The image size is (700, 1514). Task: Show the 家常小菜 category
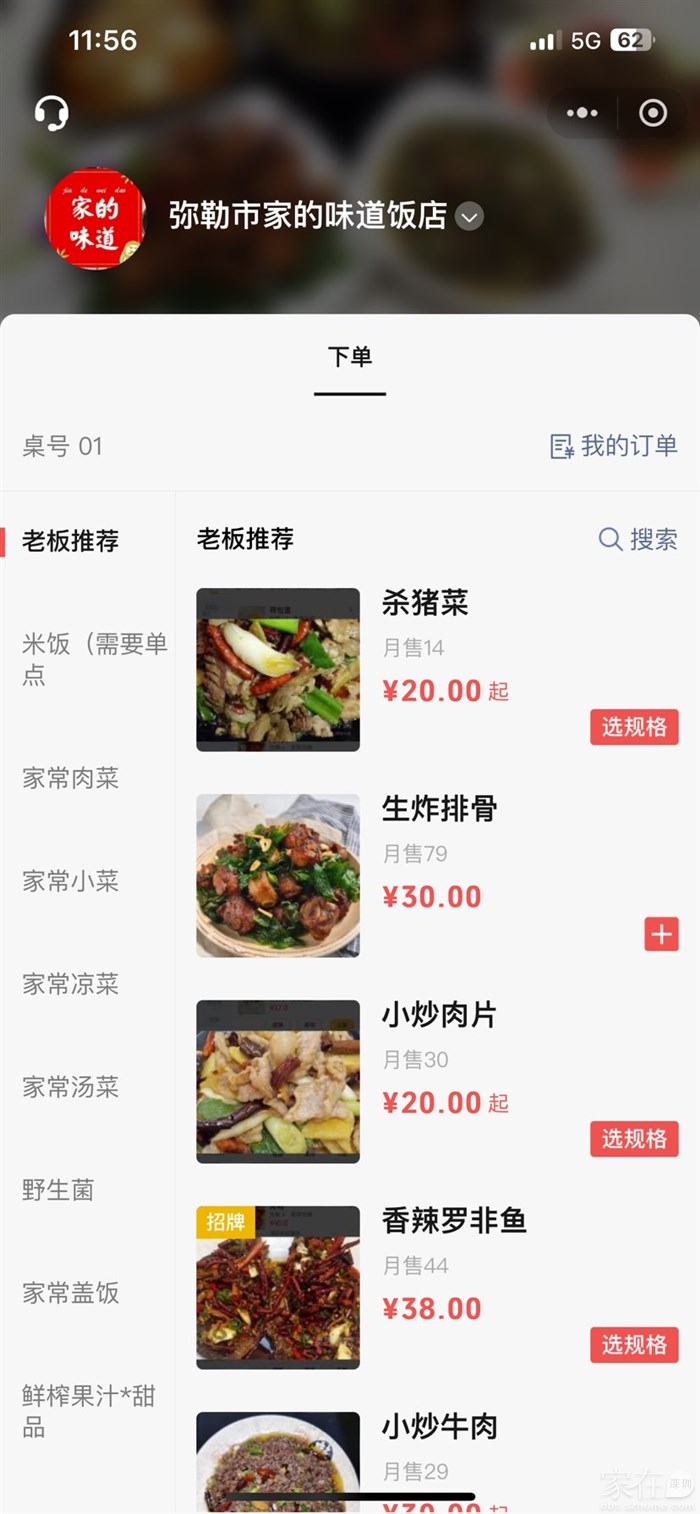click(x=71, y=881)
